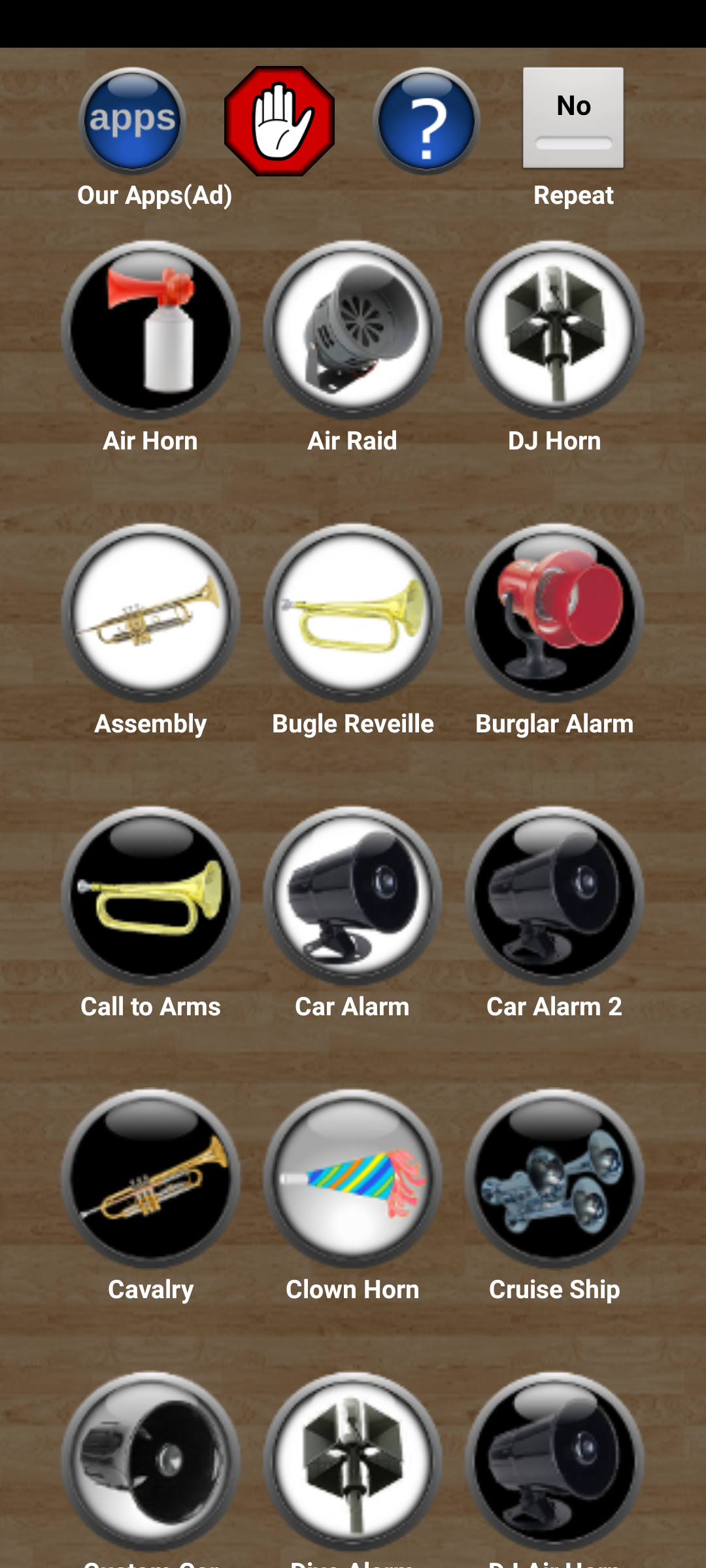The image size is (706, 1568).
Task: Play the Assembly trumpet sound
Action: 150,613
